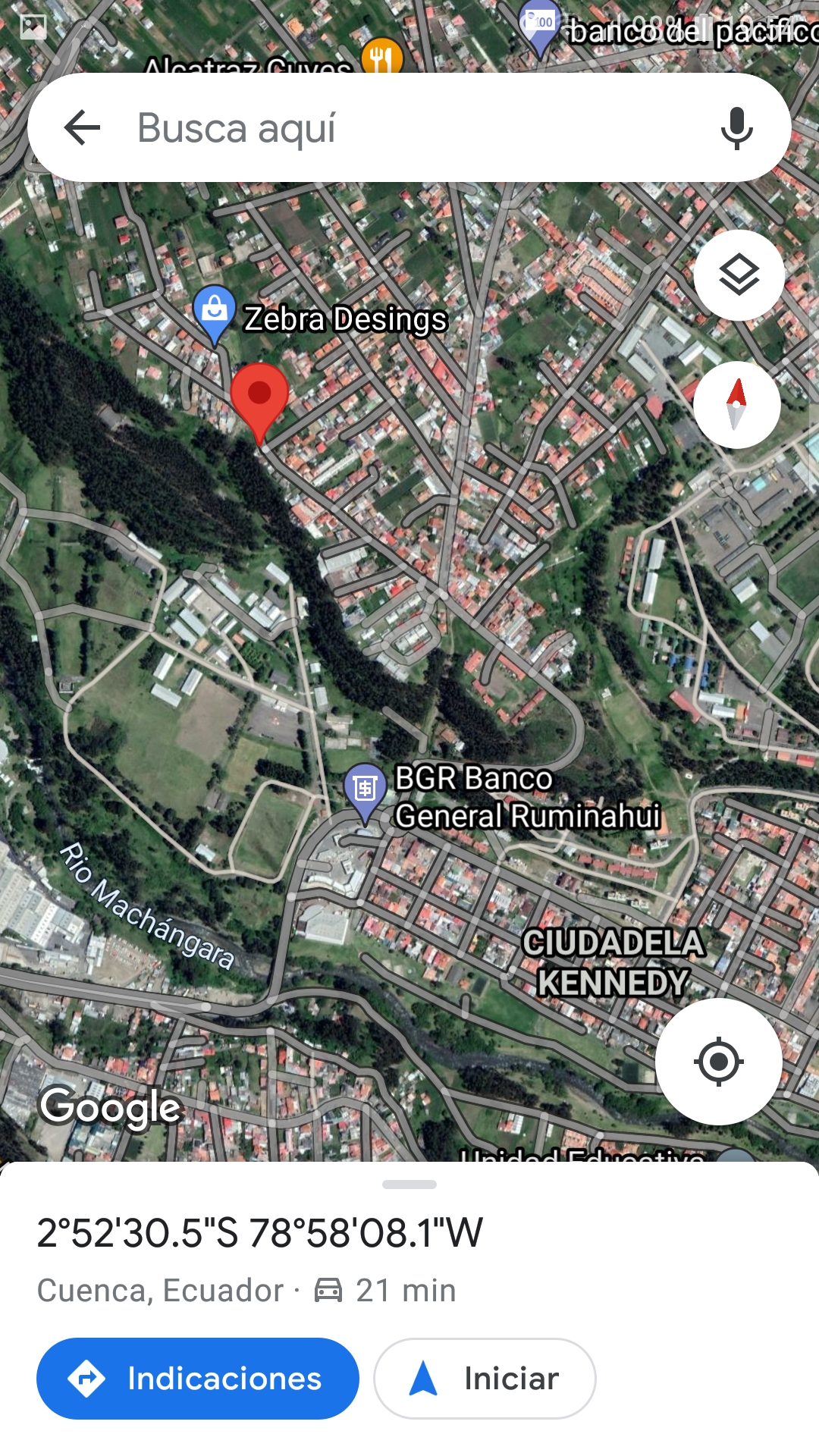Go back using the search bar arrow

(x=83, y=127)
